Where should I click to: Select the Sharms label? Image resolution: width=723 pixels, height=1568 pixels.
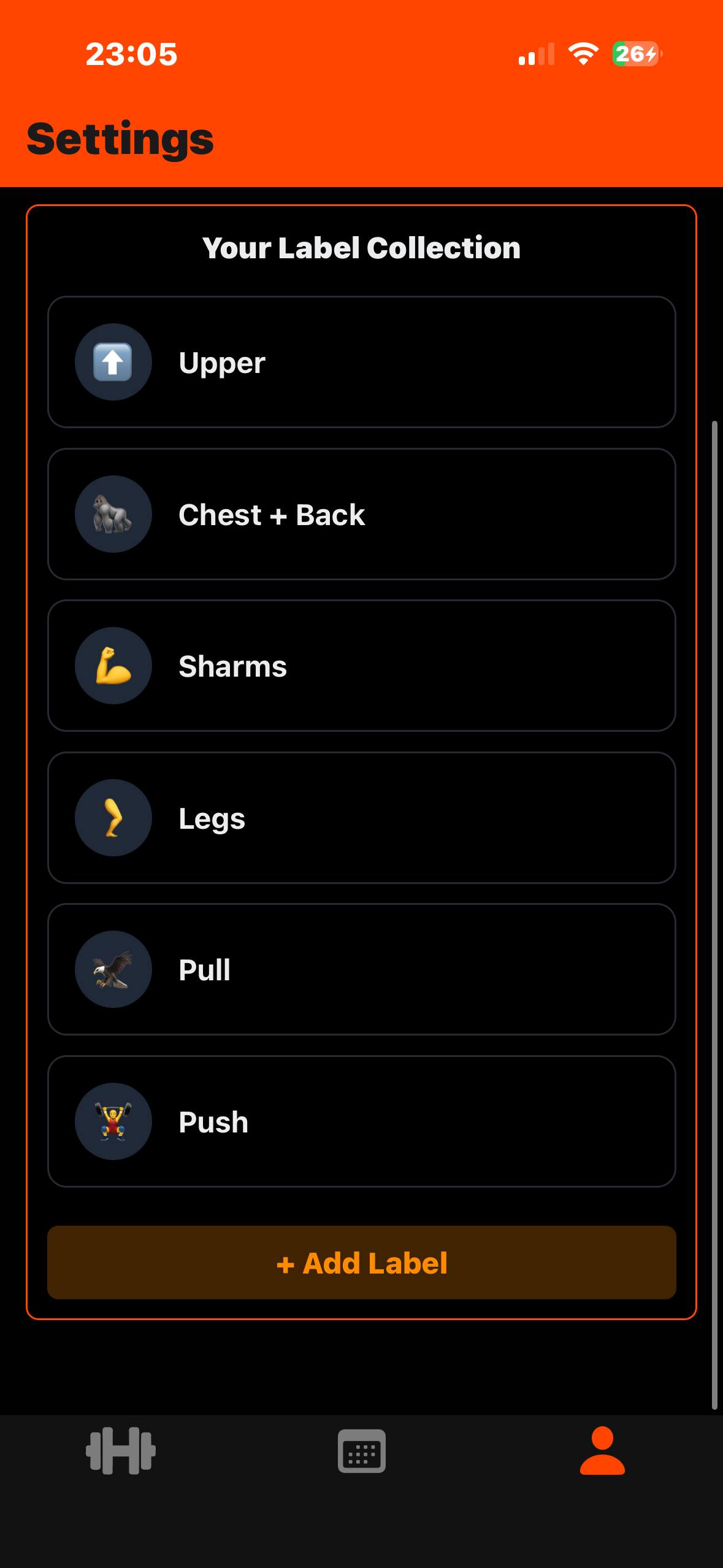[x=361, y=666]
